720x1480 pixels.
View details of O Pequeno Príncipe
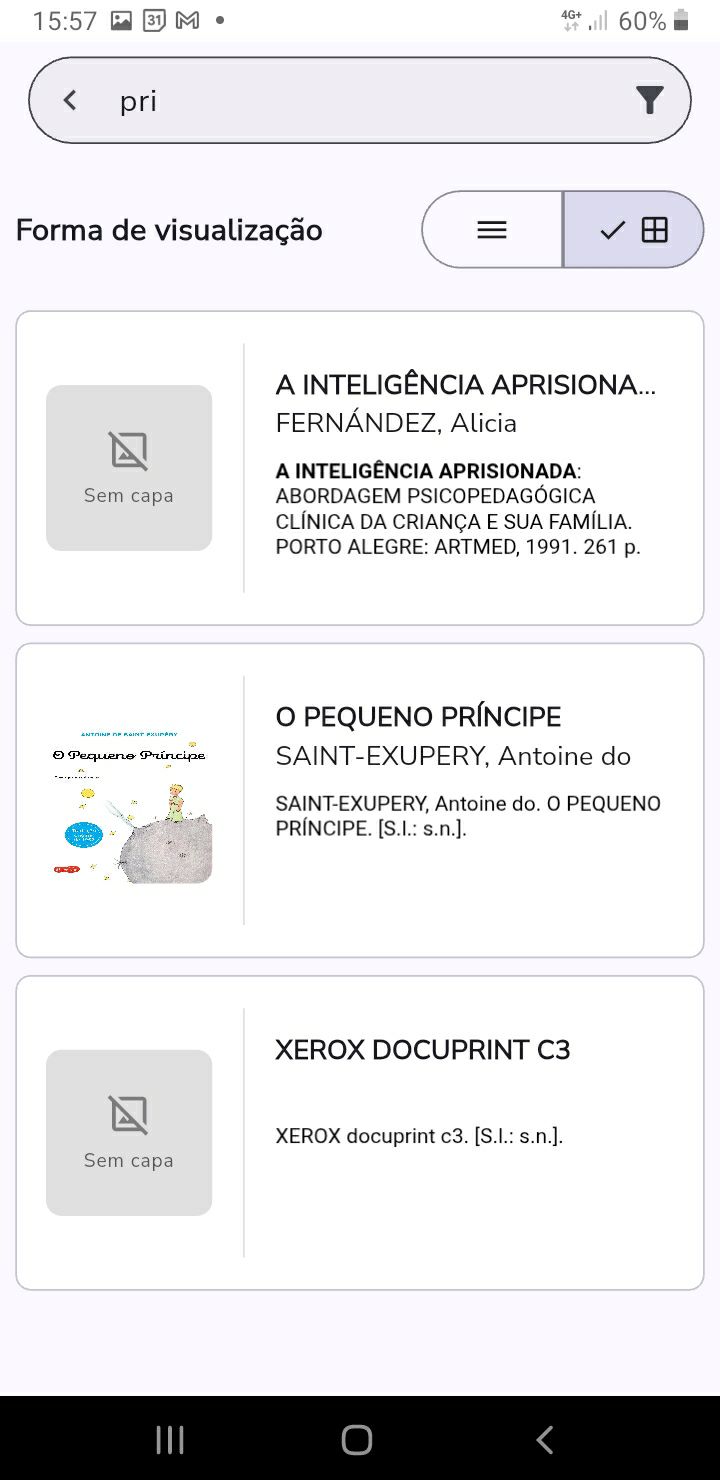[x=360, y=800]
